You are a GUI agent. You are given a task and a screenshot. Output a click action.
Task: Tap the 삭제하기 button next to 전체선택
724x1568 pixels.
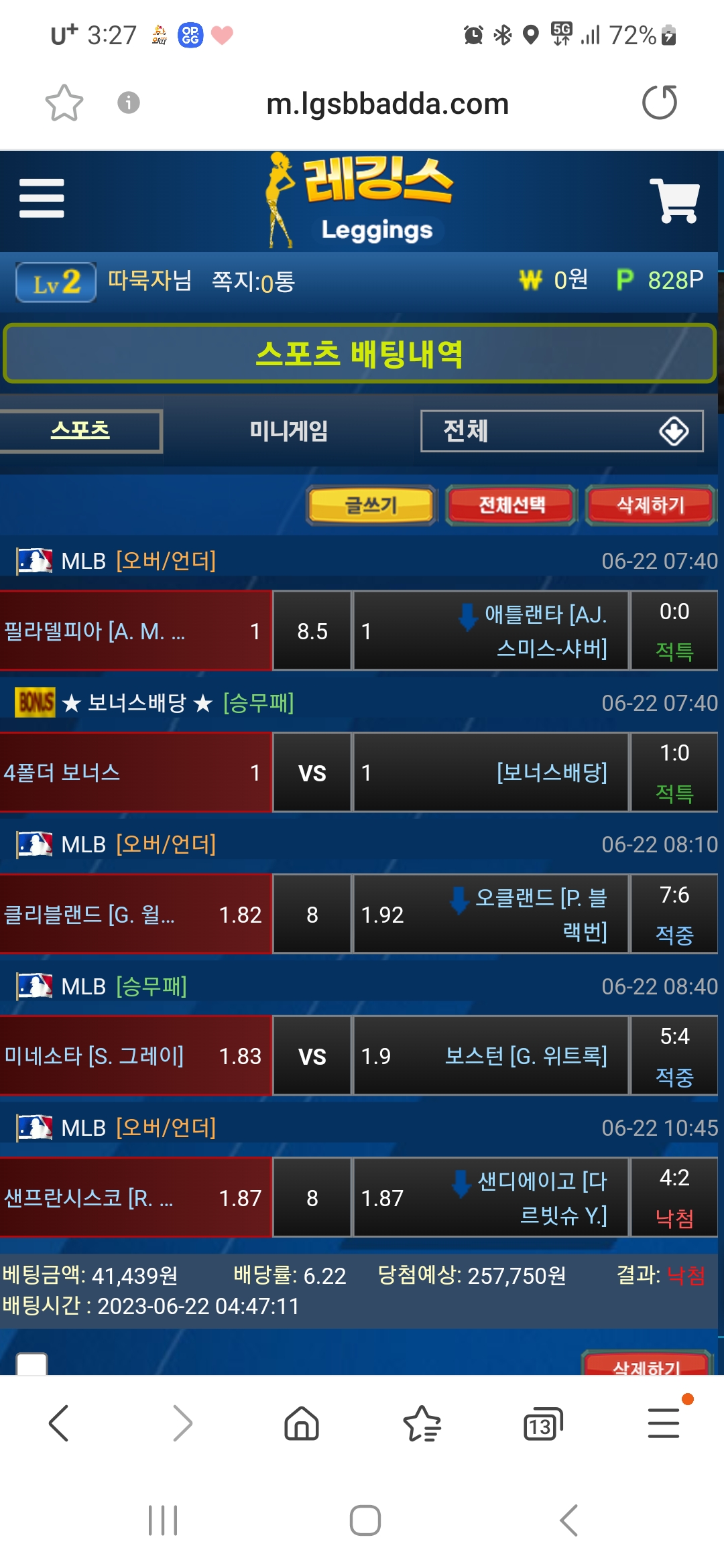click(650, 505)
